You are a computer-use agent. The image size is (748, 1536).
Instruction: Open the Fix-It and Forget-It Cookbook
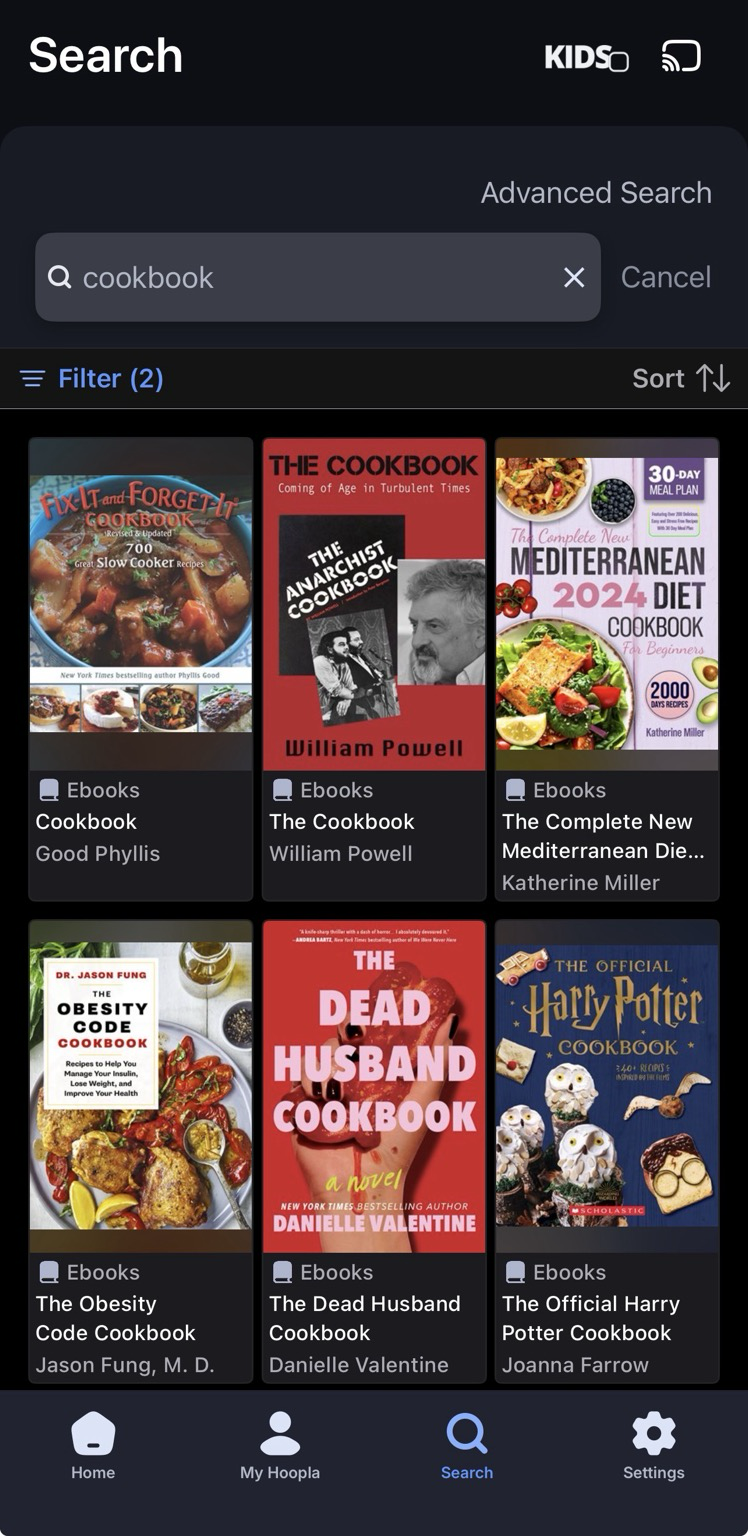click(x=141, y=604)
